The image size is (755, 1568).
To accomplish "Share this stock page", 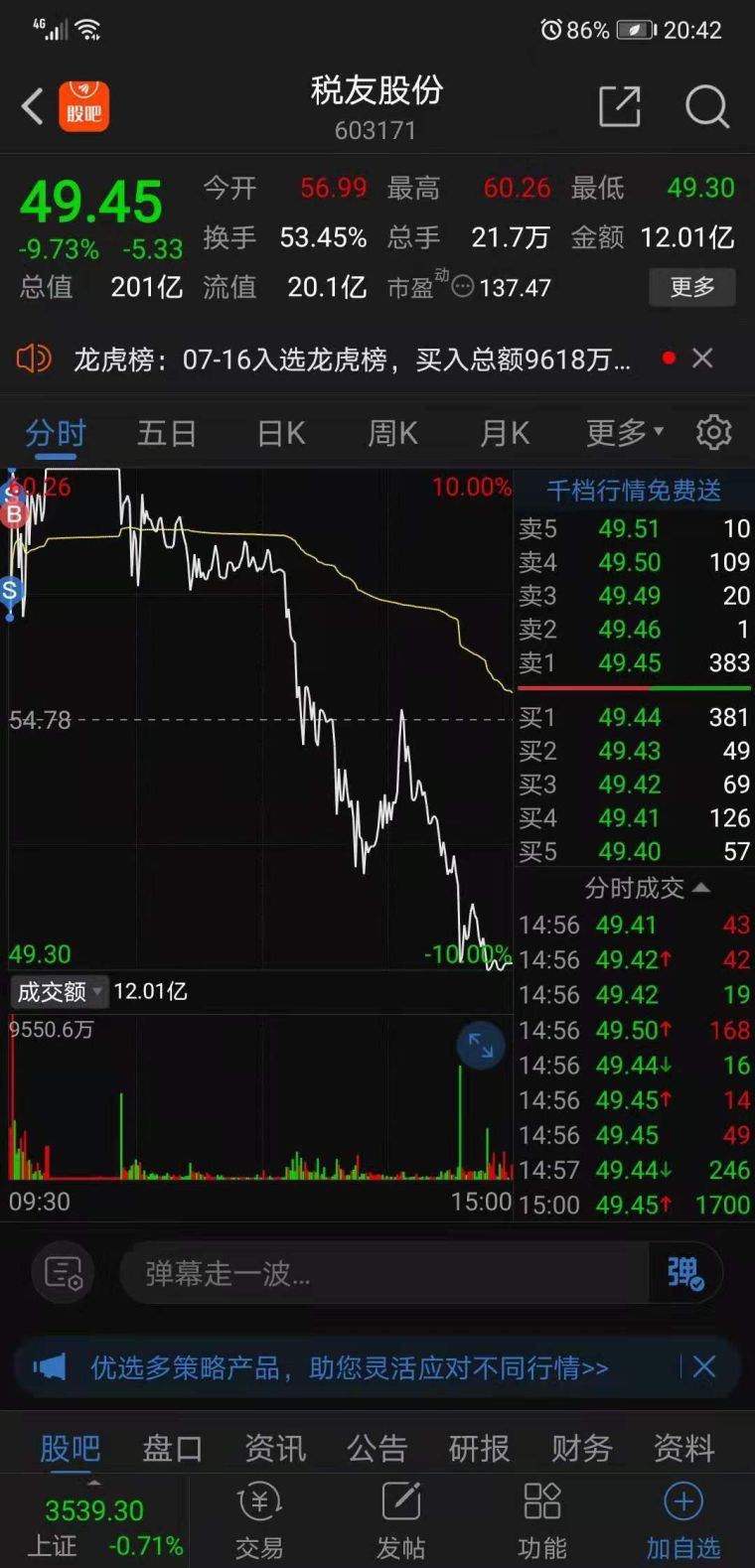I will pos(620,106).
